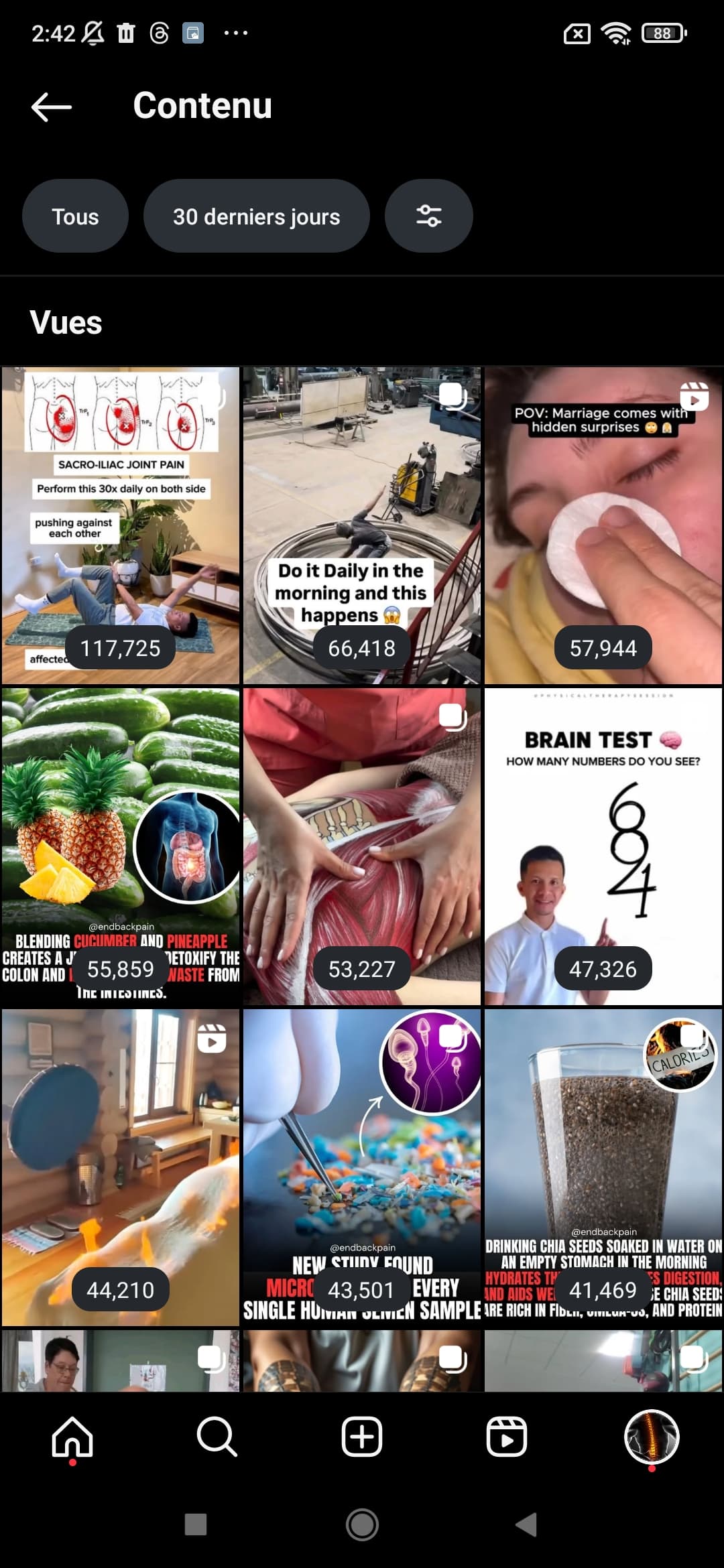Open the reel with 44,210 views

[121, 1167]
